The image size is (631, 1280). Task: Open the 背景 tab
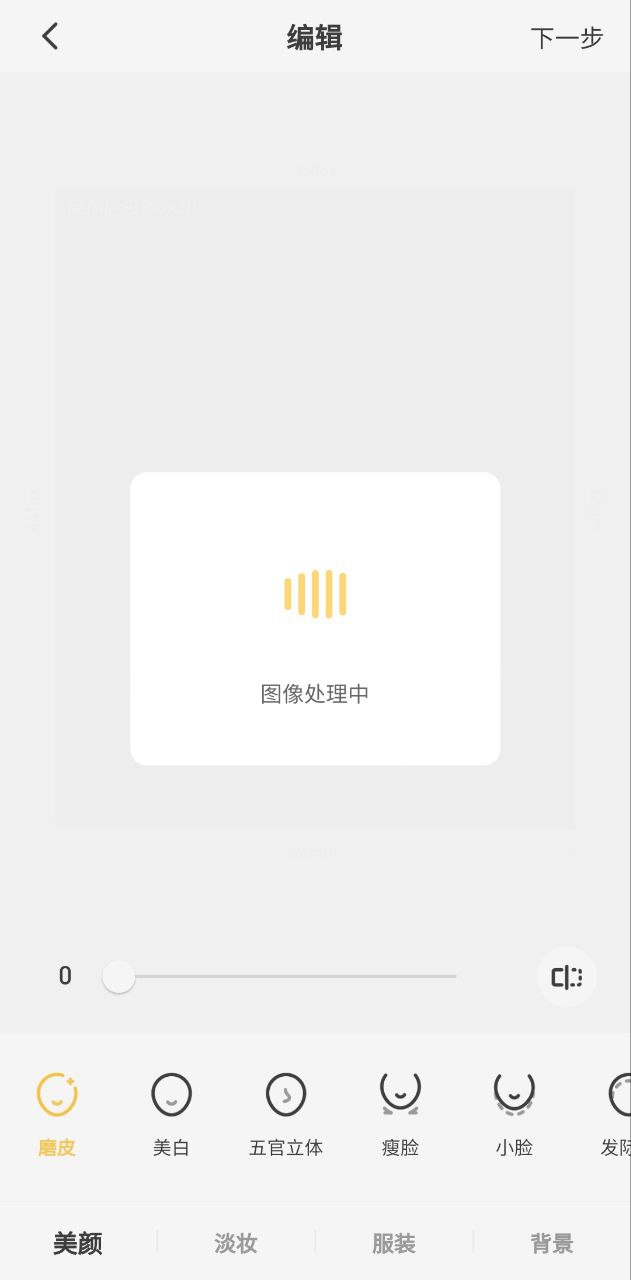coord(552,1243)
